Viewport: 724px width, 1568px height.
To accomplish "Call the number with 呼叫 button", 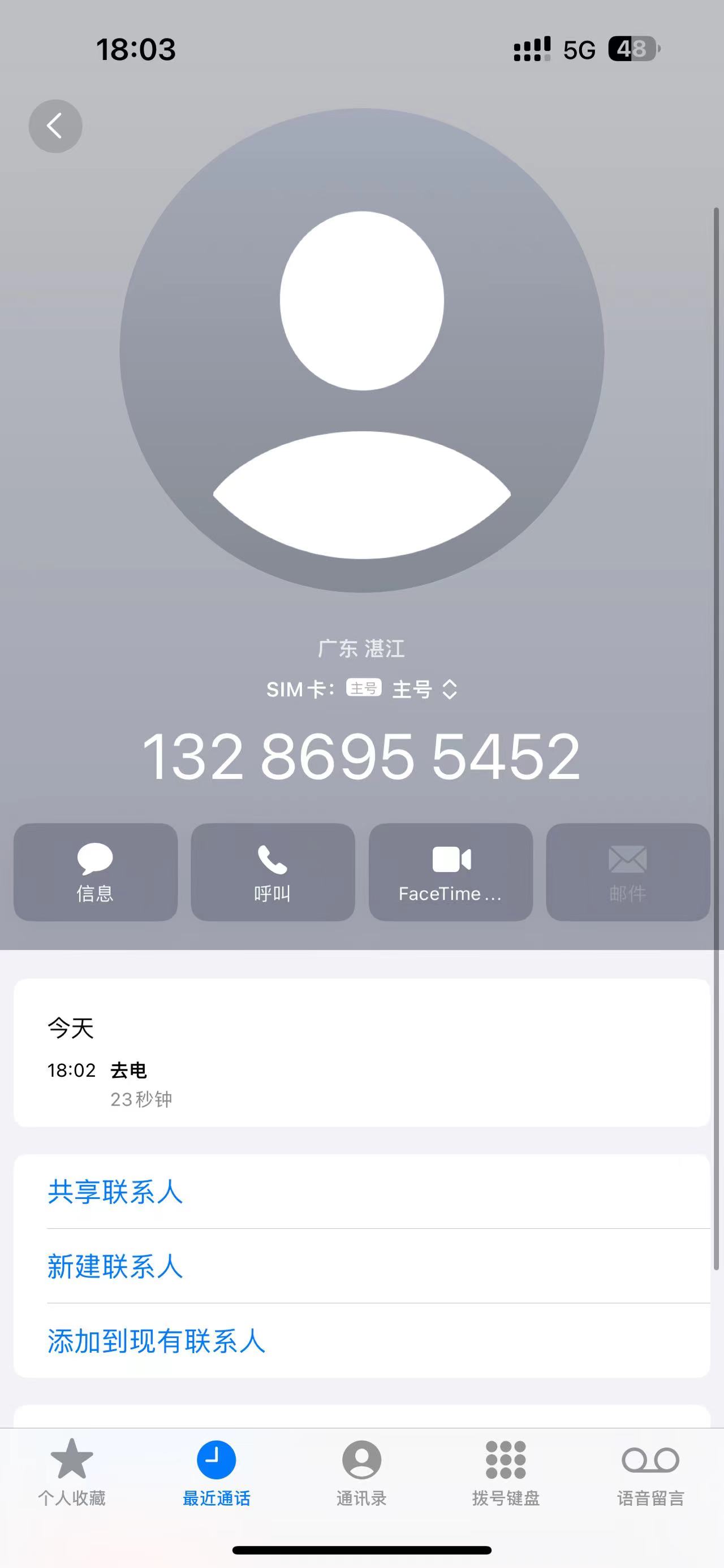I will click(273, 872).
